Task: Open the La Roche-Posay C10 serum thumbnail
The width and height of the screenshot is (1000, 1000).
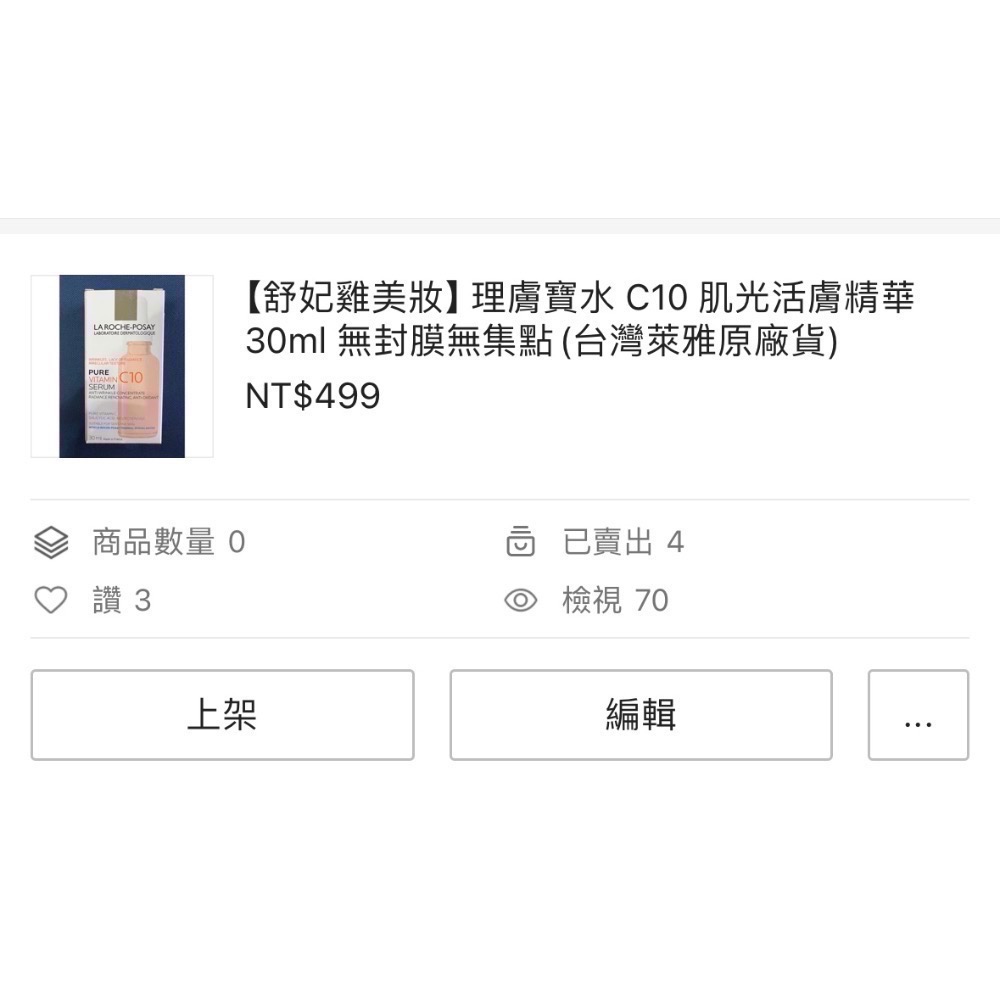Action: point(122,366)
